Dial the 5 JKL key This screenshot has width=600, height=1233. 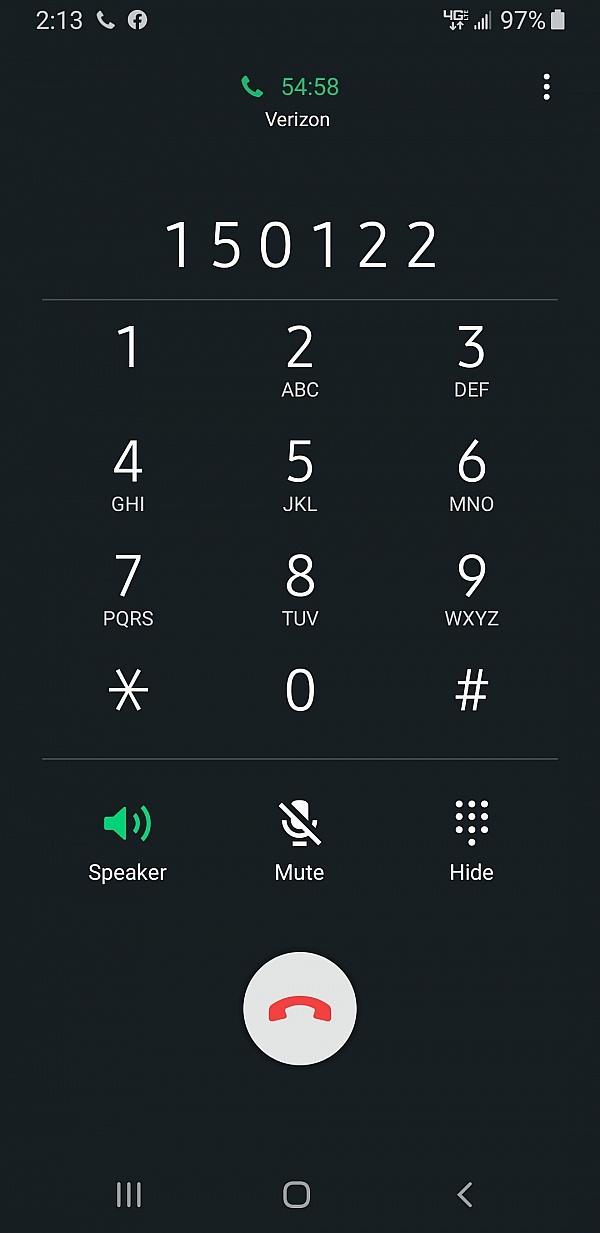click(x=300, y=475)
